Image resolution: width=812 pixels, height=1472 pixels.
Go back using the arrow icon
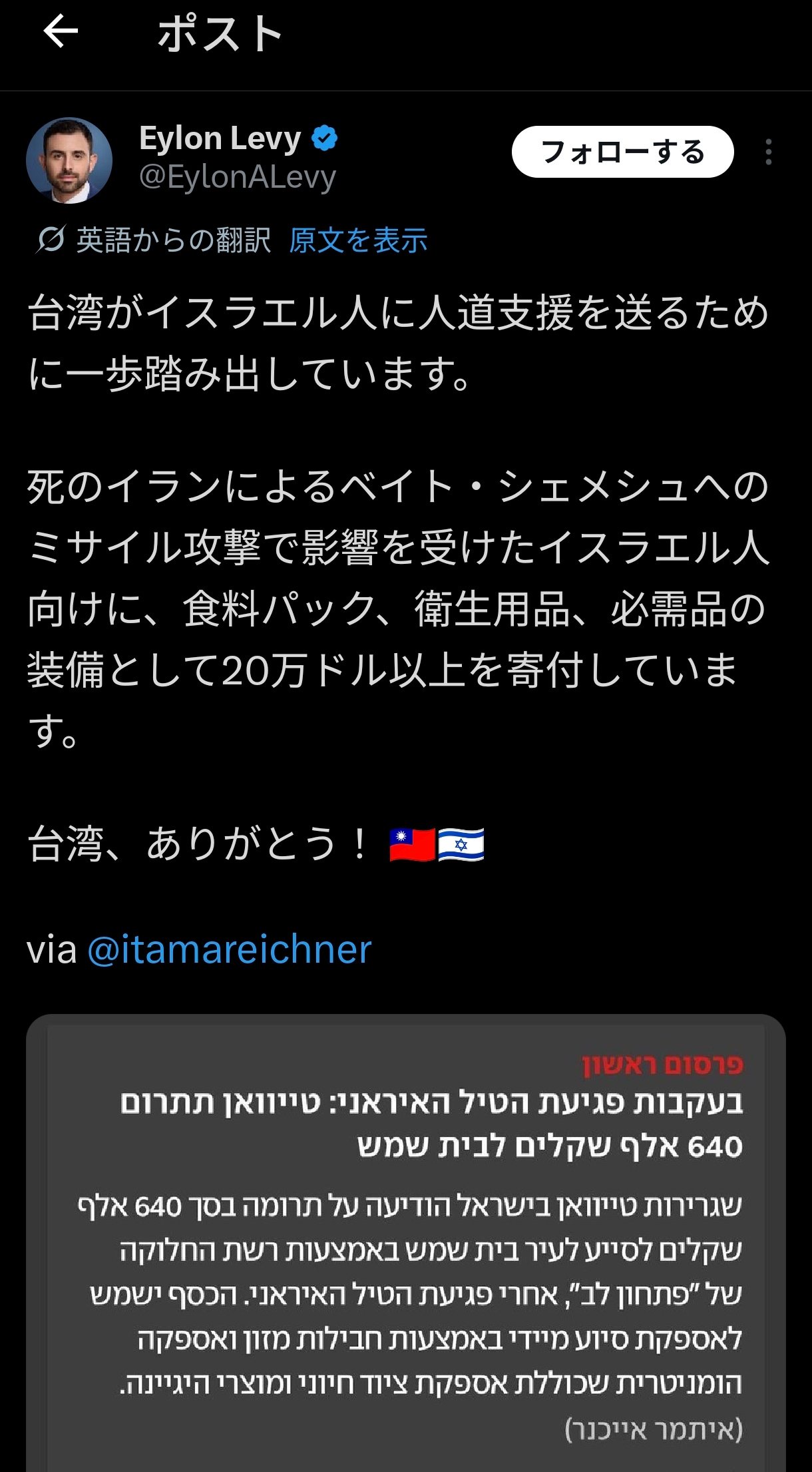click(61, 33)
